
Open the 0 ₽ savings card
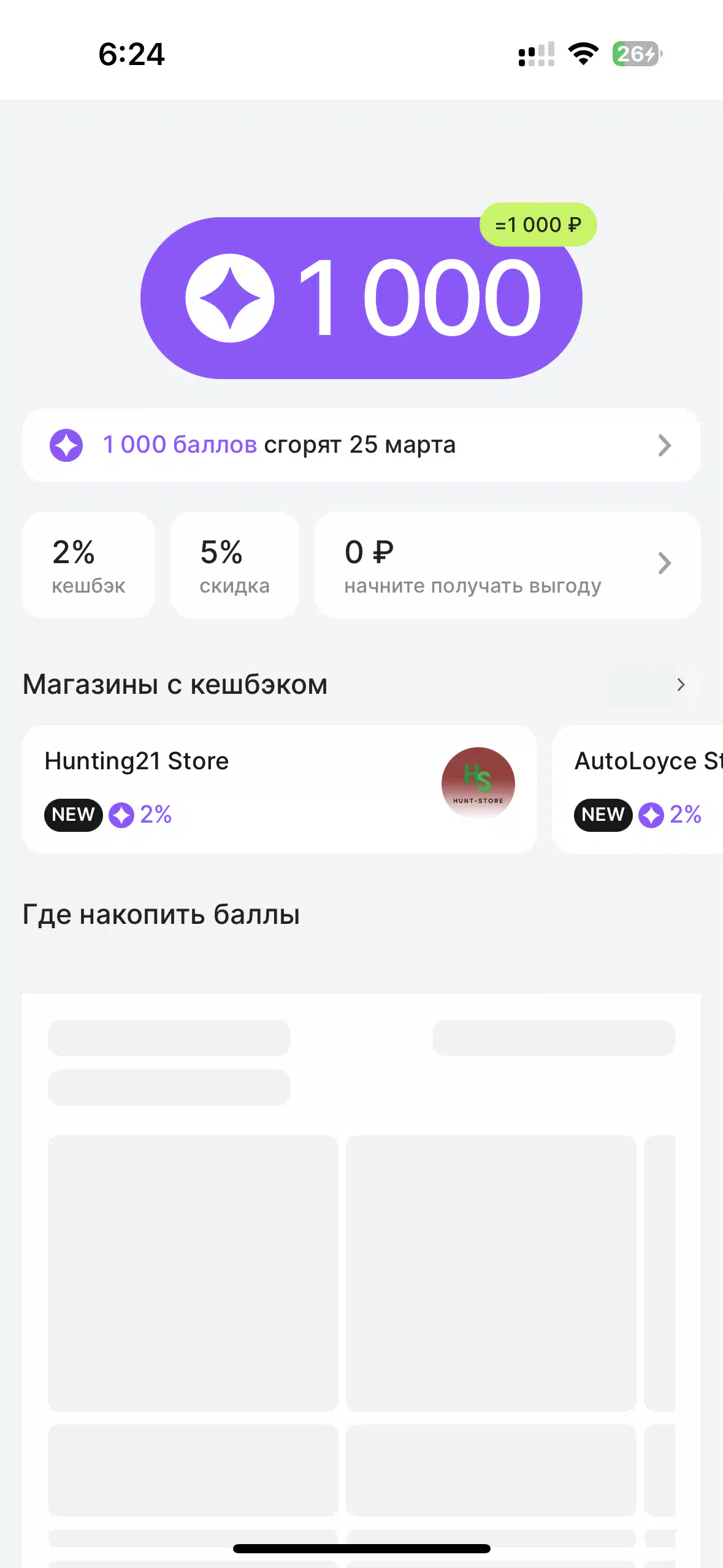(x=508, y=564)
